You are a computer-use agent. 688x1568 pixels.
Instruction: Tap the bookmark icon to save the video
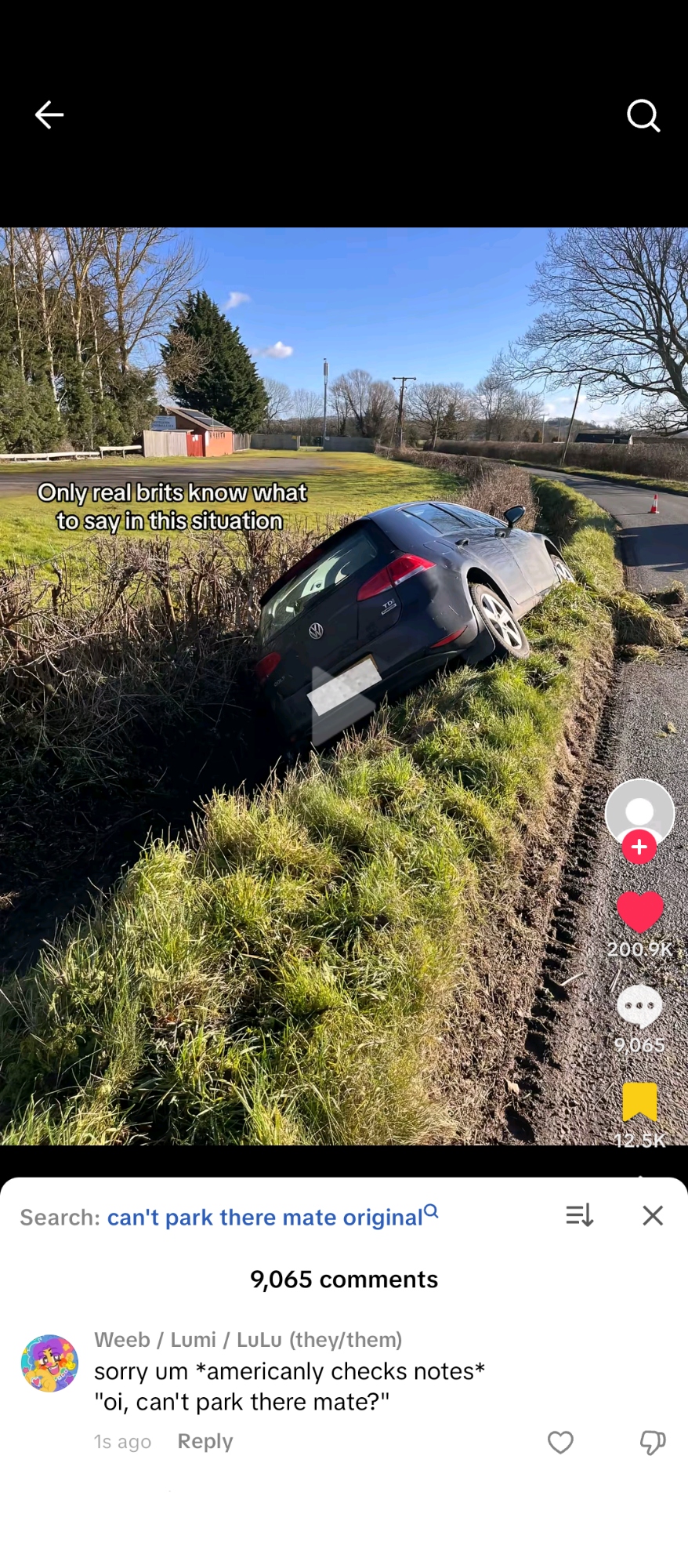coord(639,1102)
